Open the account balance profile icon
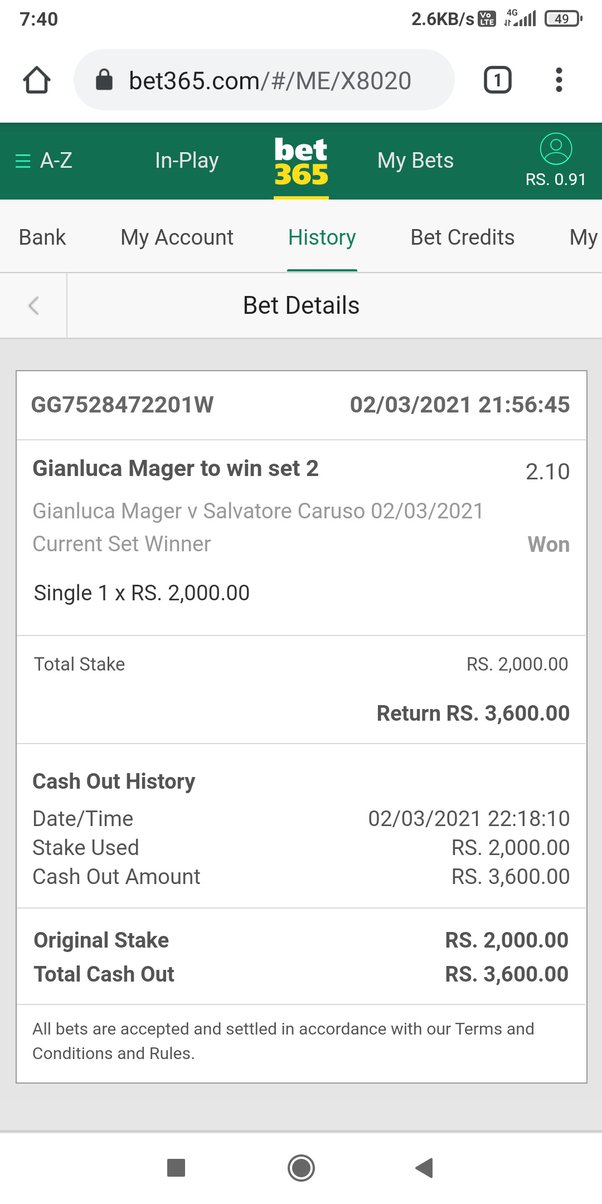 click(x=555, y=150)
